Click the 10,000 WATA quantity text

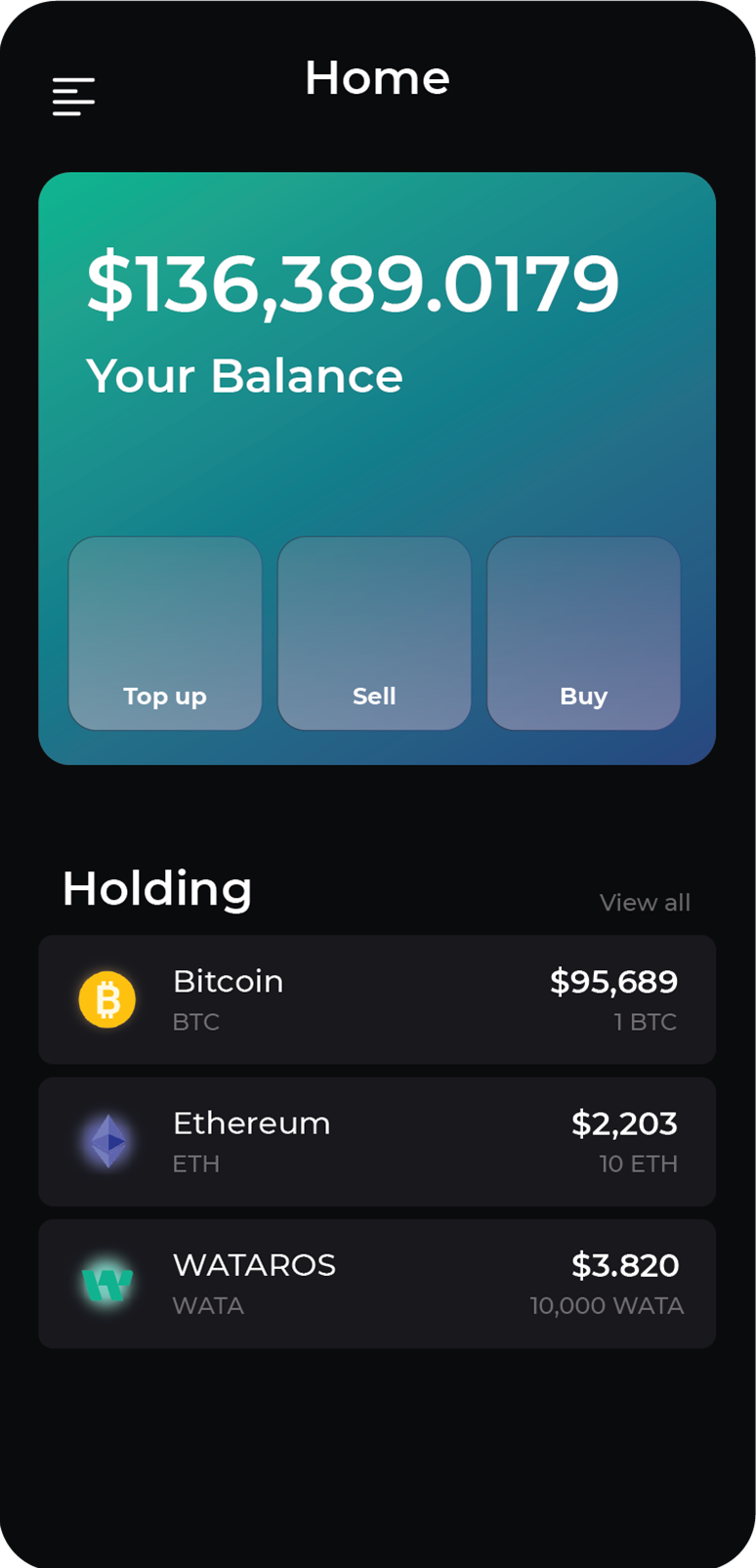pyautogui.click(x=607, y=1304)
